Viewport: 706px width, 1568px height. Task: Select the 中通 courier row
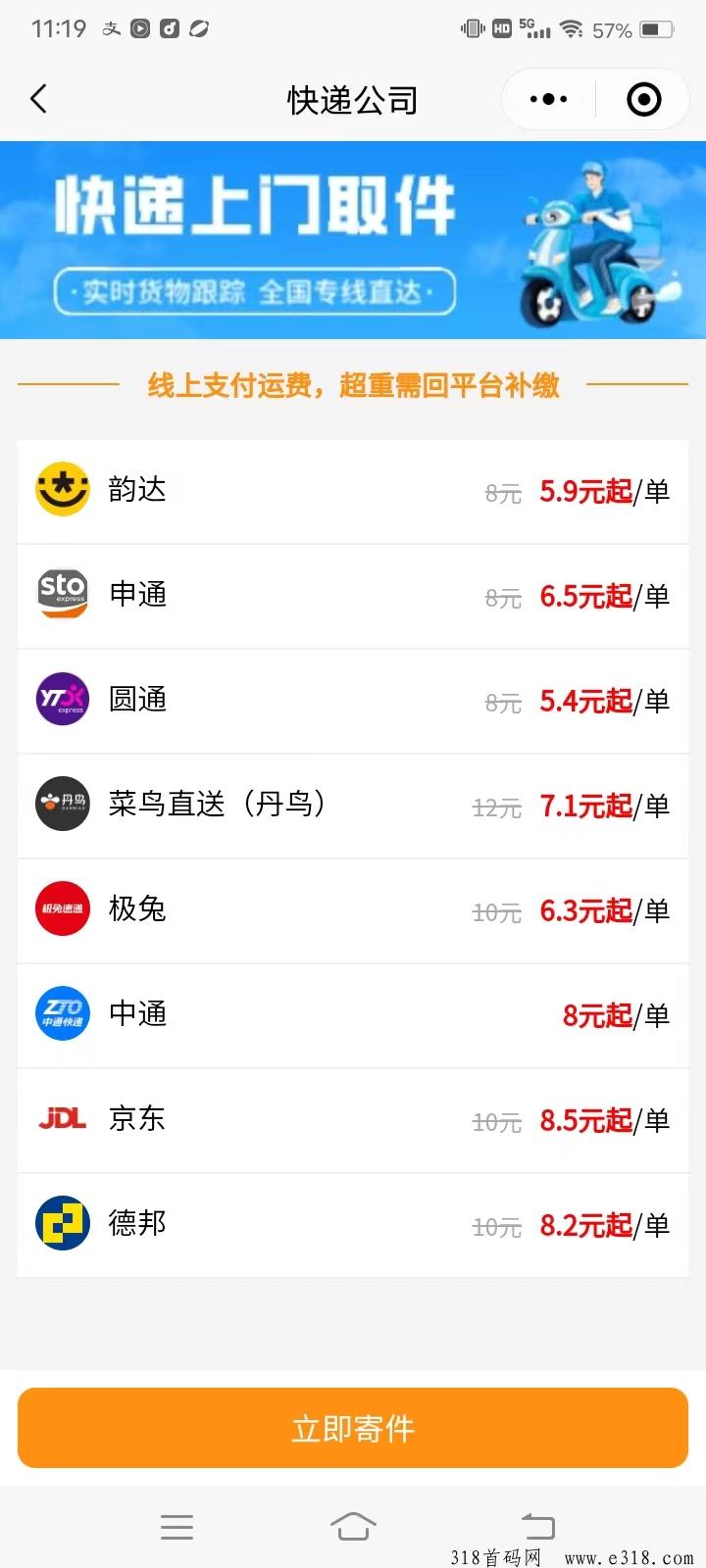click(x=353, y=1013)
